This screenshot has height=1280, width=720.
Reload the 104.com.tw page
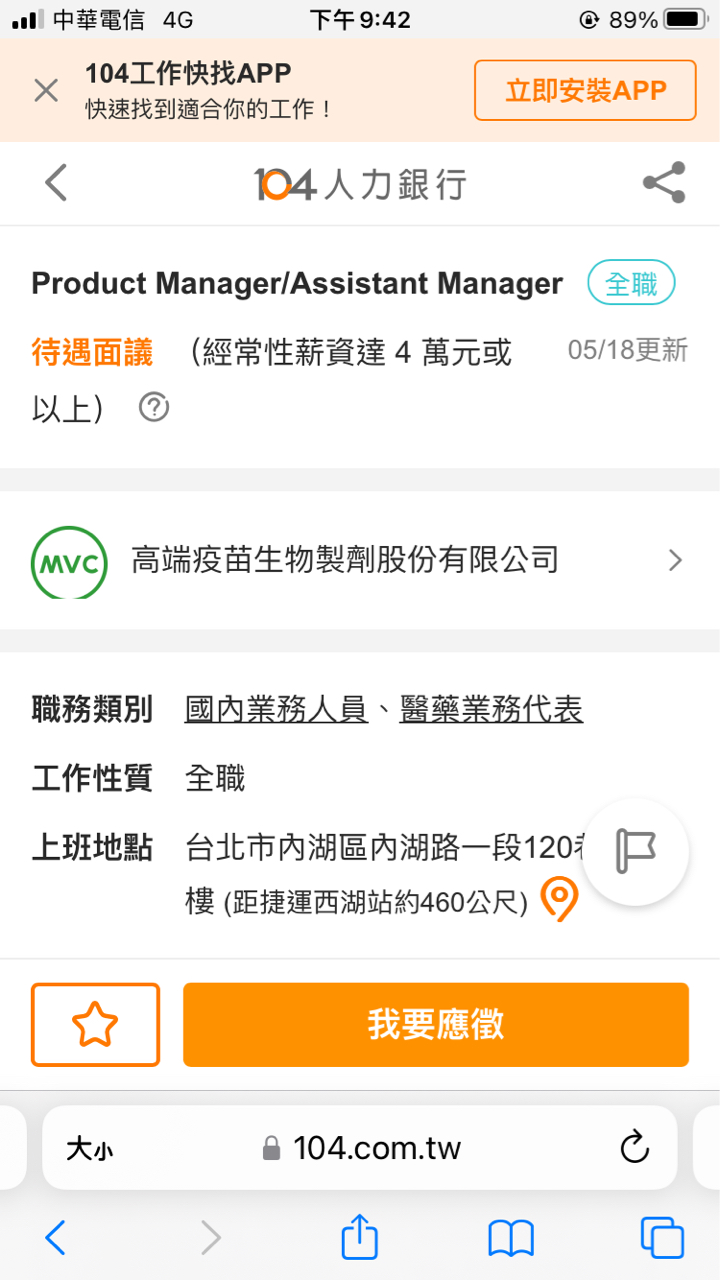coord(635,1148)
